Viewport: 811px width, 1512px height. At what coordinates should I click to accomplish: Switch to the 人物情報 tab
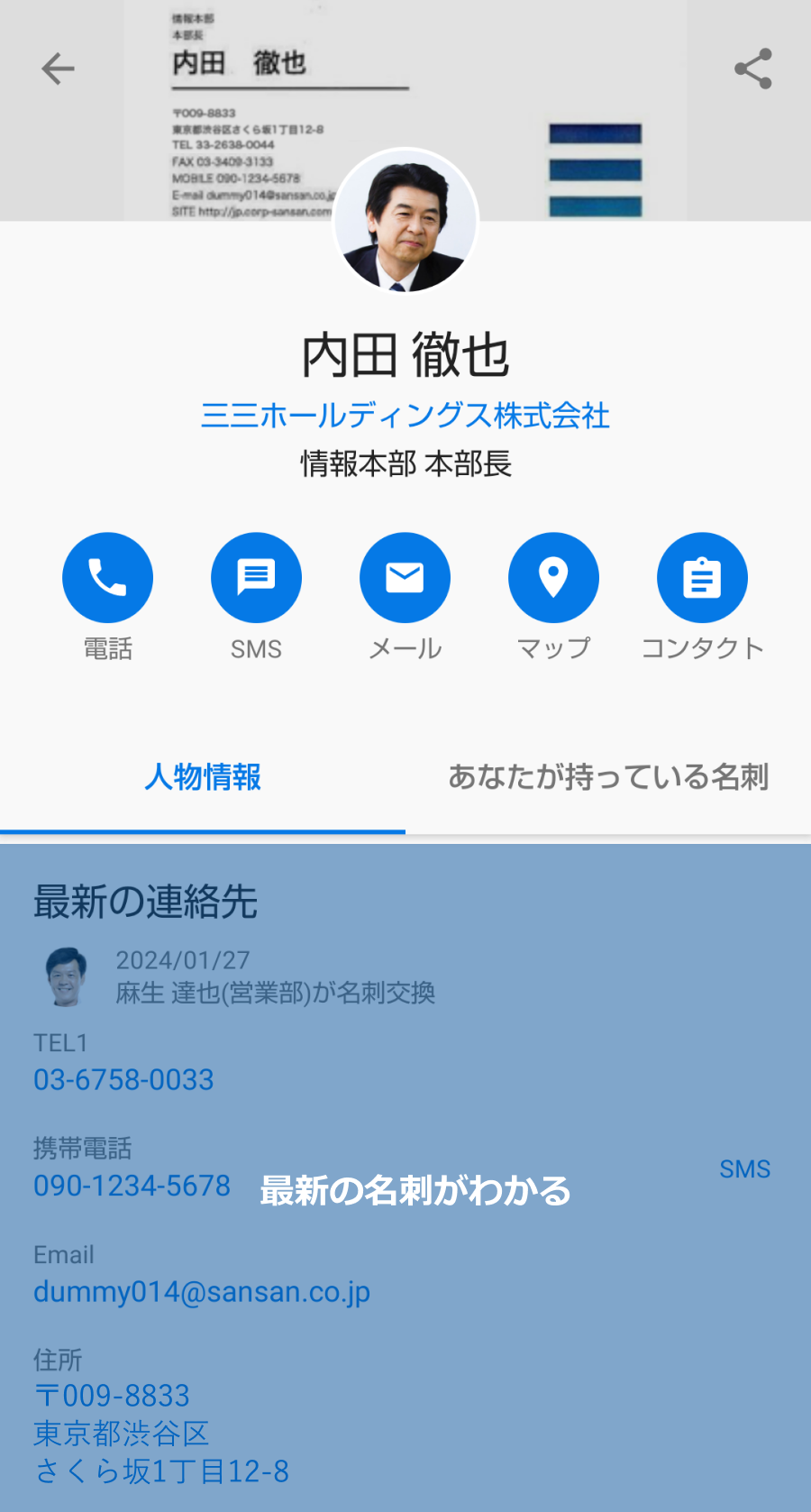pyautogui.click(x=203, y=777)
